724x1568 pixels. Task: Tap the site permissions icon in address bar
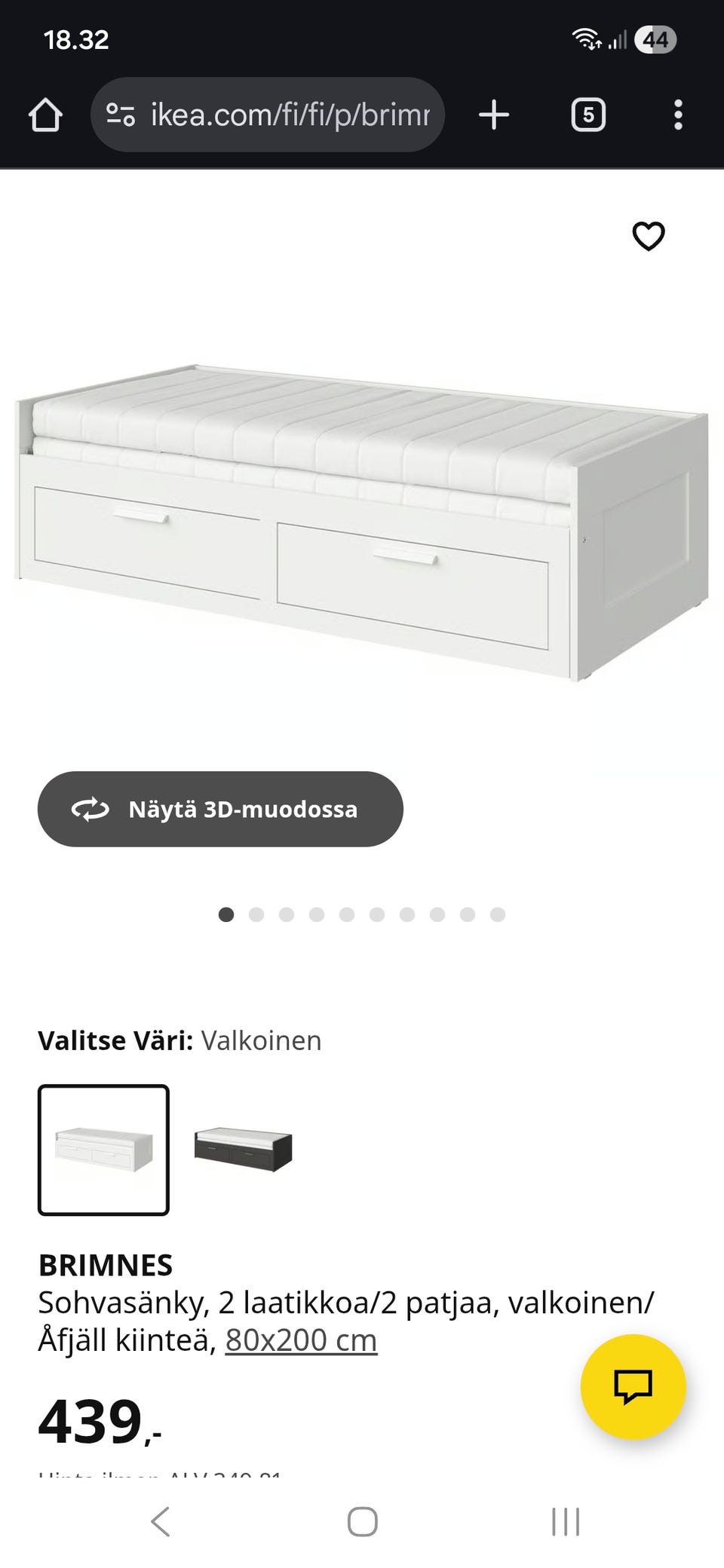(119, 115)
